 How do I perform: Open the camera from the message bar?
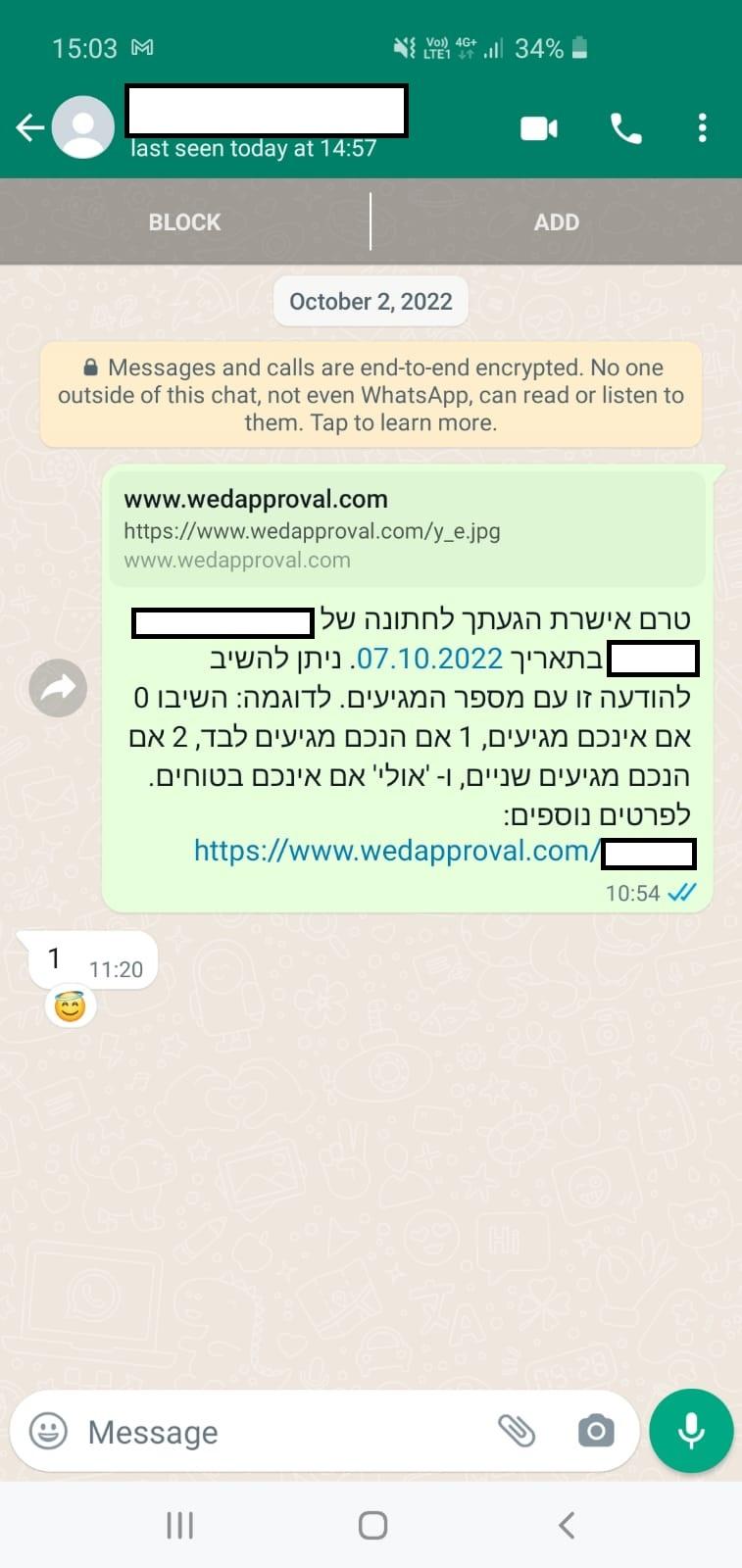click(596, 1431)
